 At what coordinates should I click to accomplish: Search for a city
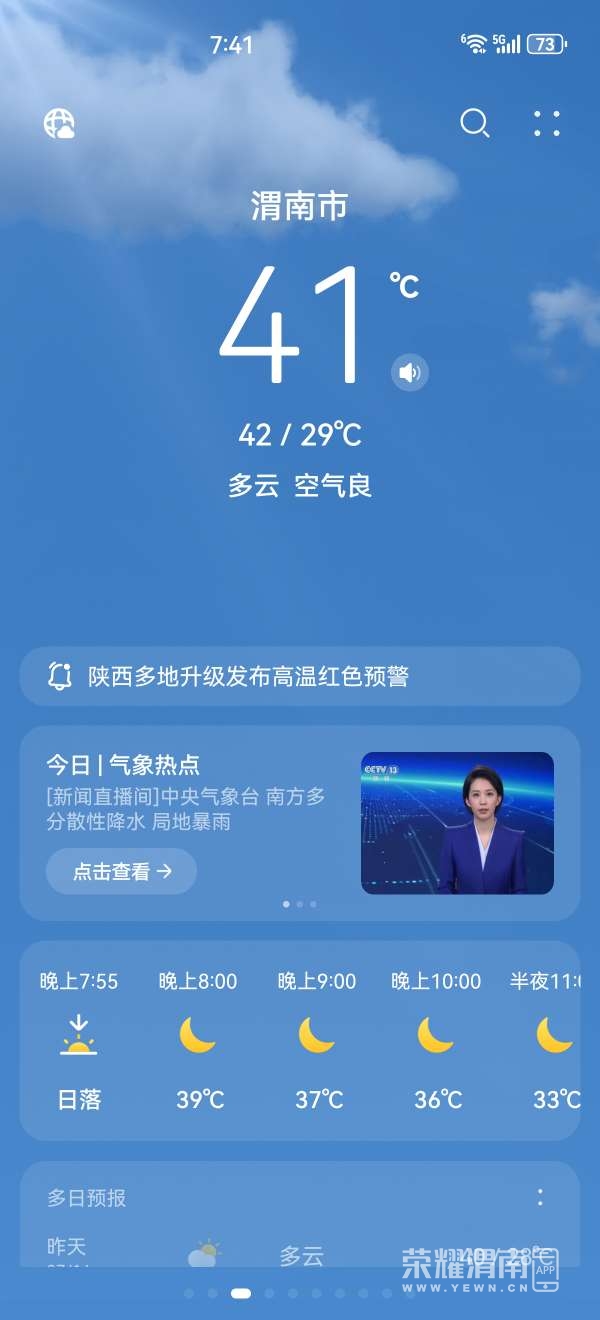(x=474, y=124)
